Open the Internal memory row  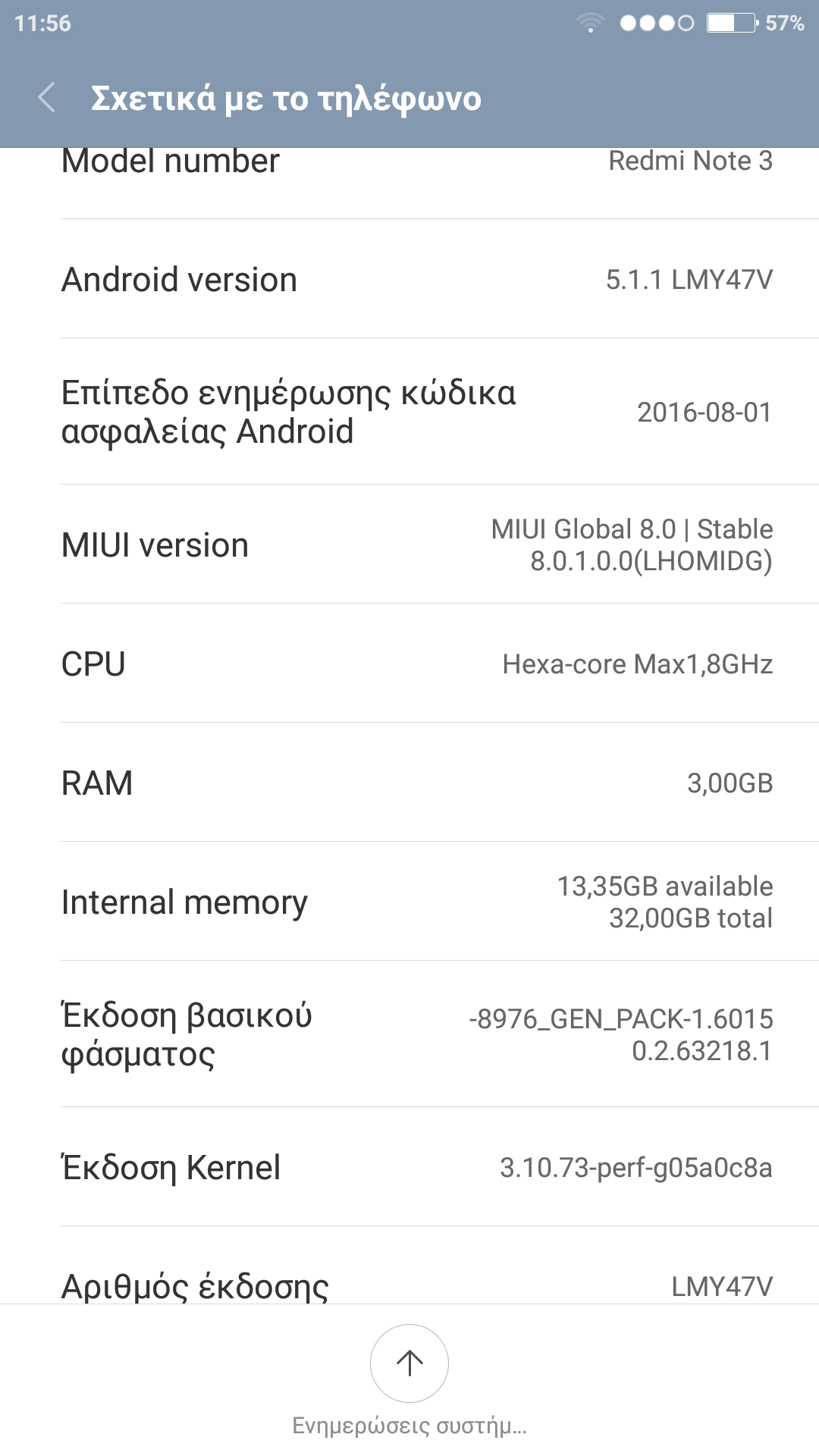409,902
